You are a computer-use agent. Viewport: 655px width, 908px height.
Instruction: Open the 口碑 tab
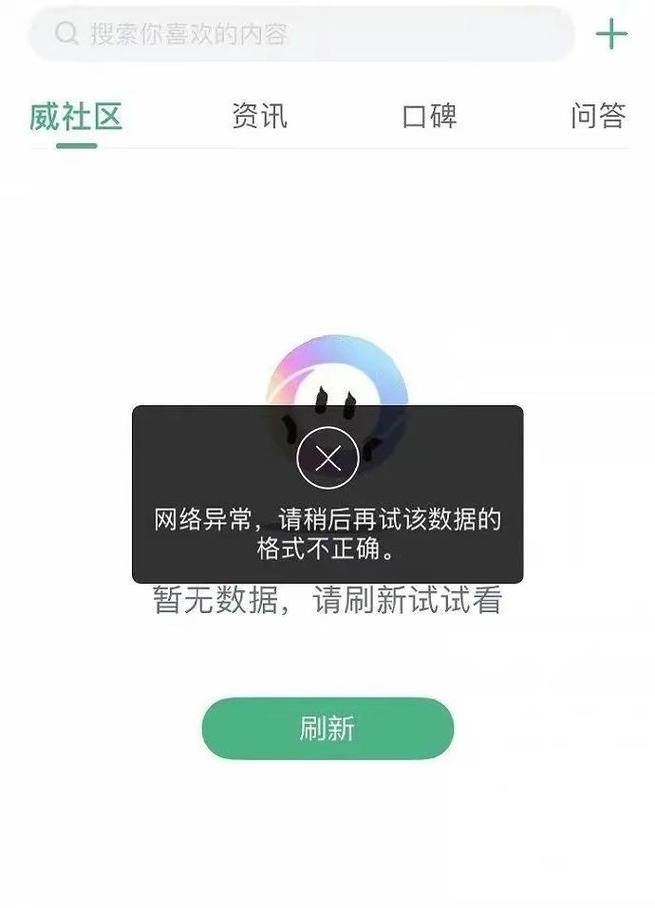click(429, 116)
